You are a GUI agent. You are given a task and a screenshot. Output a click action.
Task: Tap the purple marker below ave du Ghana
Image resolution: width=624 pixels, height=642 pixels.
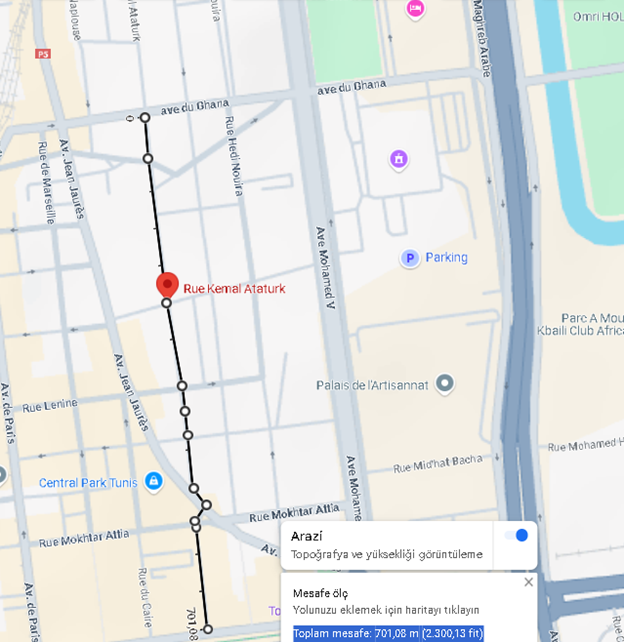click(x=399, y=159)
